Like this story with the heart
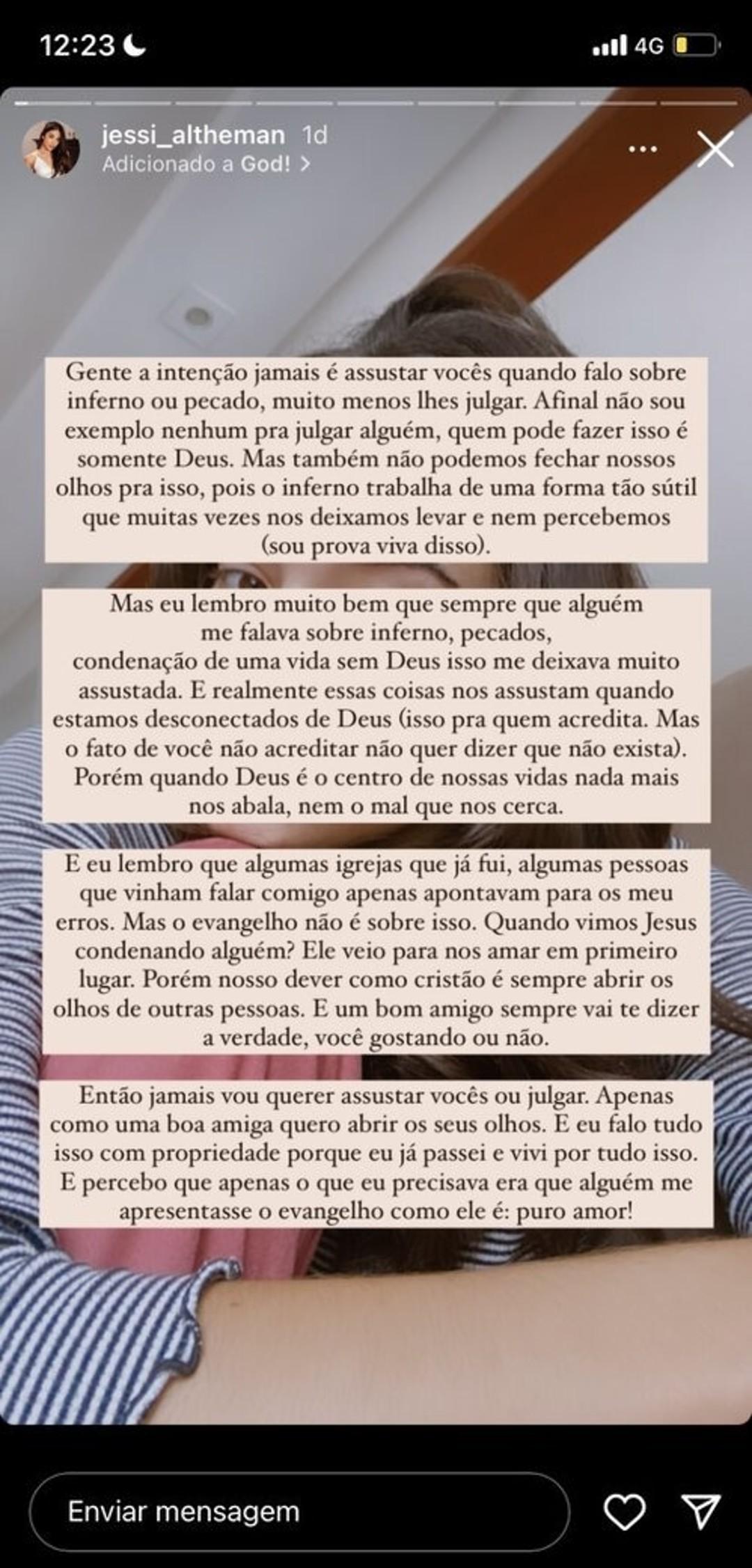This screenshot has height=1568, width=752. click(x=624, y=1512)
